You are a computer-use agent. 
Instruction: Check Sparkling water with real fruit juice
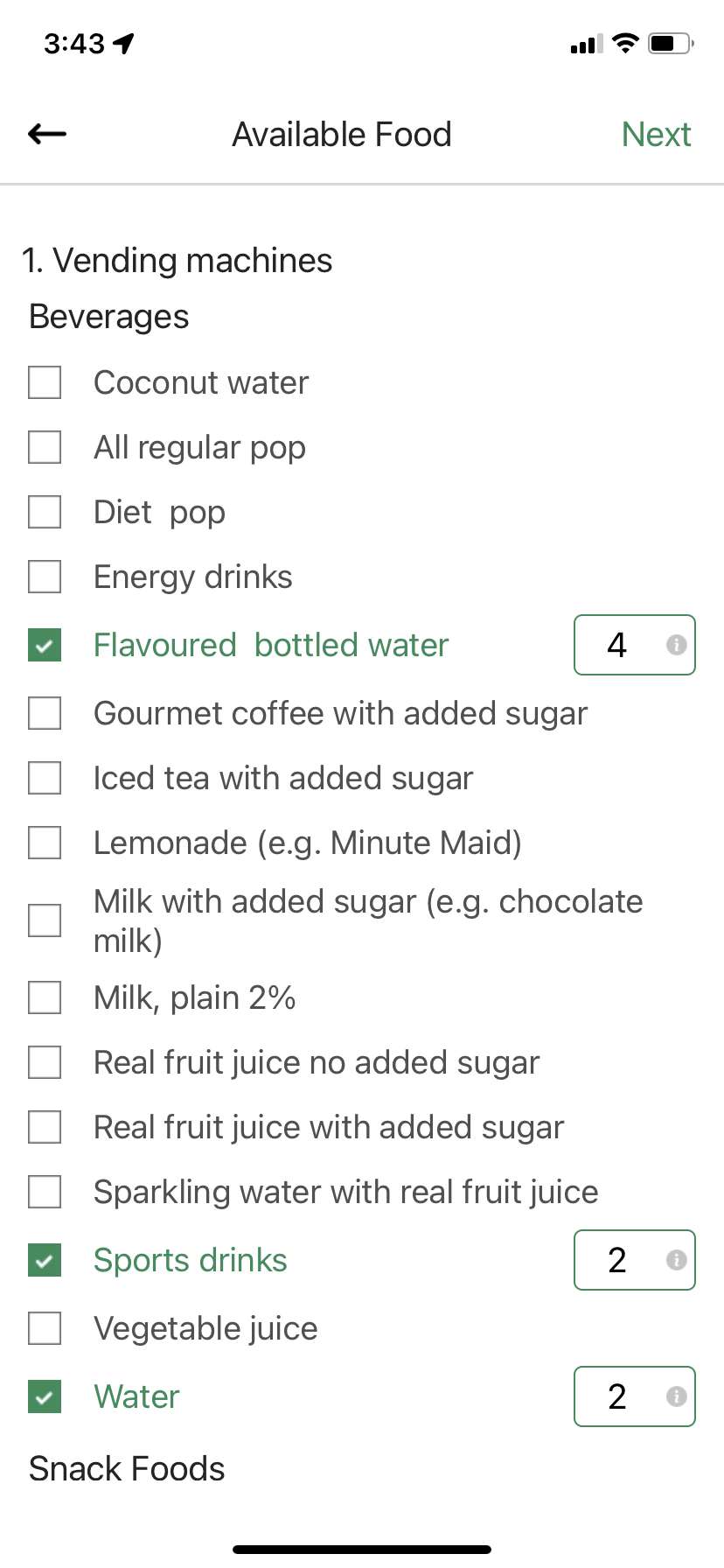pos(45,1192)
